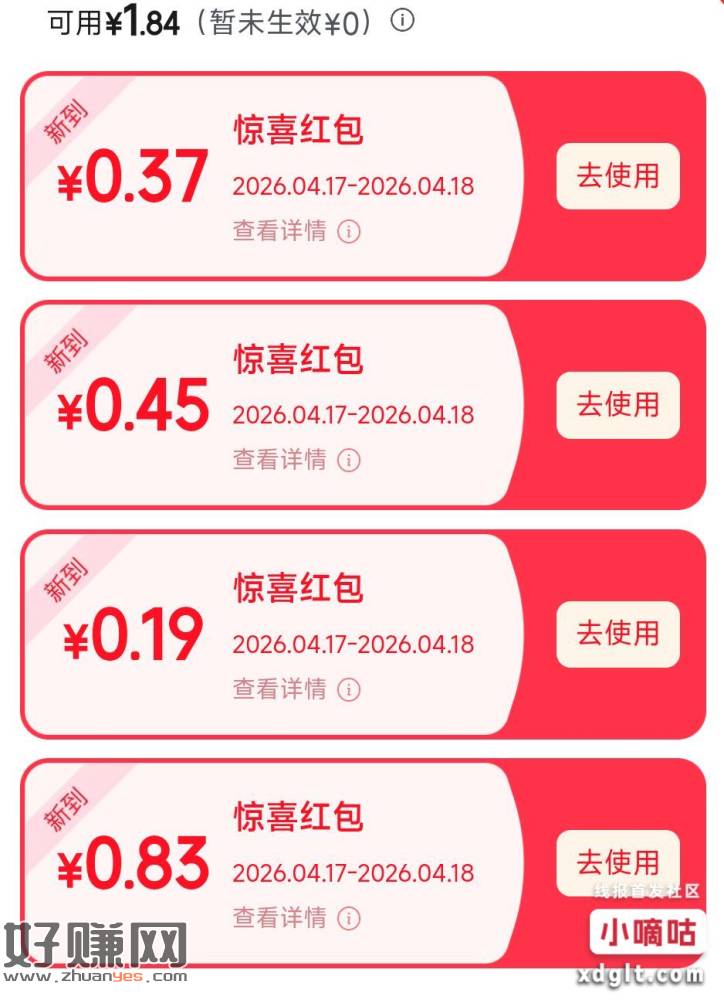Check 查看详情 under the ¥0.19 red packet
The height and width of the screenshot is (1000, 724).
coord(295,689)
